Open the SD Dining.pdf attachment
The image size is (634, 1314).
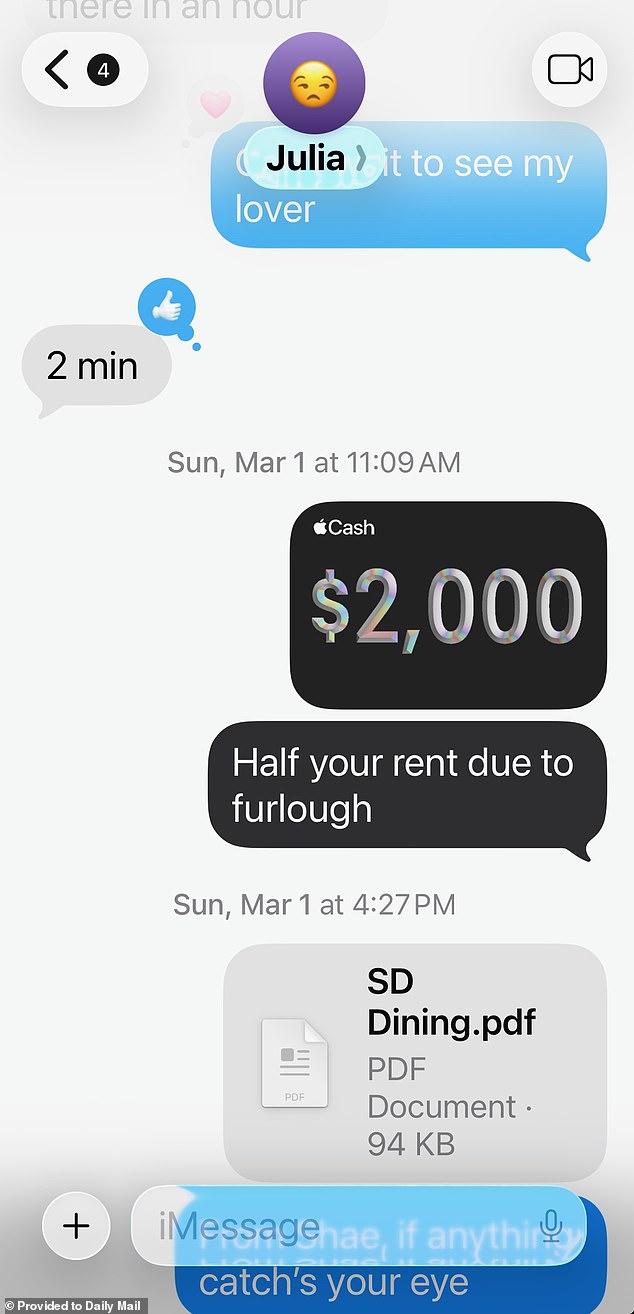pyautogui.click(x=415, y=1061)
